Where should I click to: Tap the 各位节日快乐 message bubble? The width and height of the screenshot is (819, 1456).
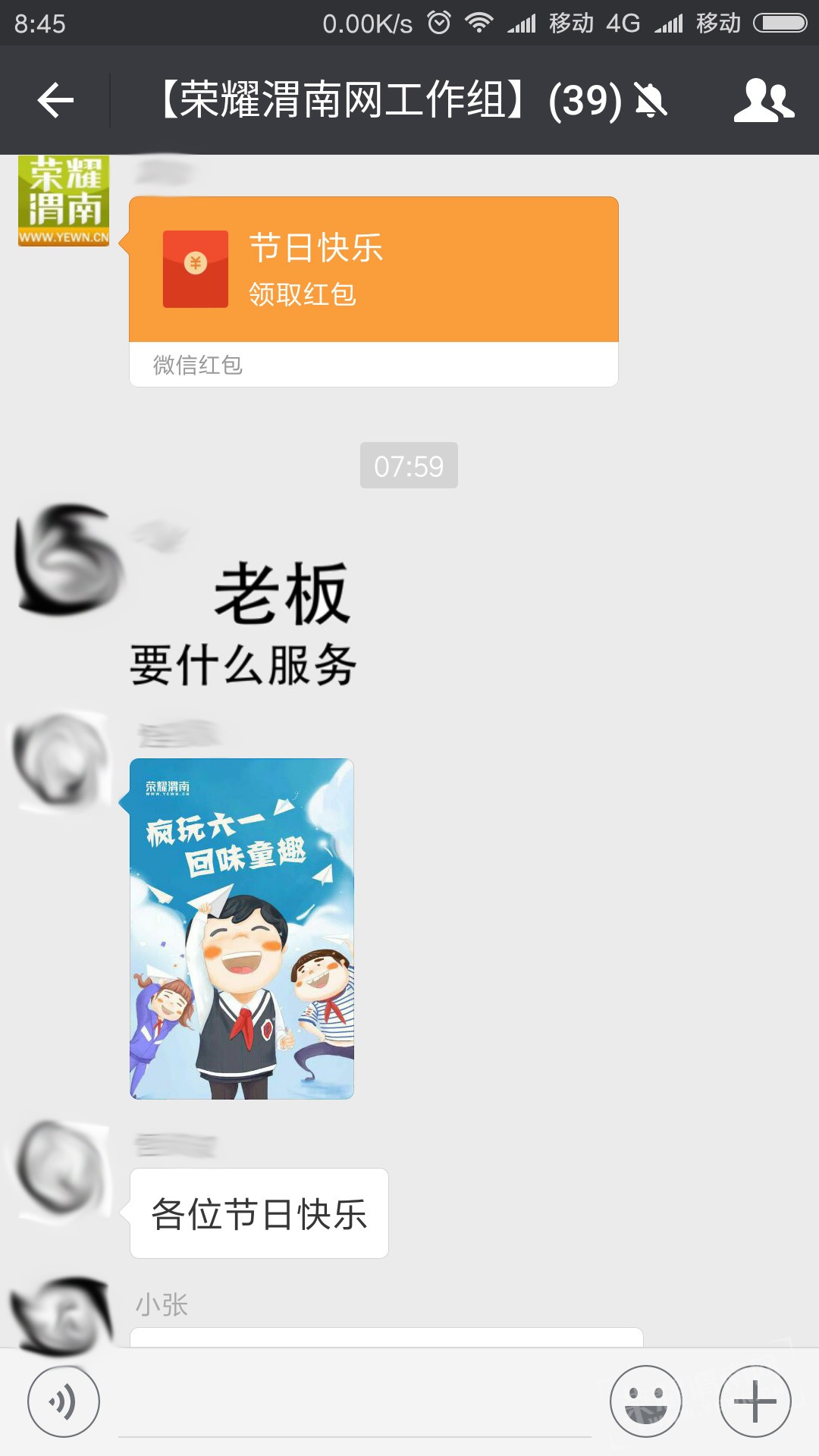pyautogui.click(x=259, y=1213)
